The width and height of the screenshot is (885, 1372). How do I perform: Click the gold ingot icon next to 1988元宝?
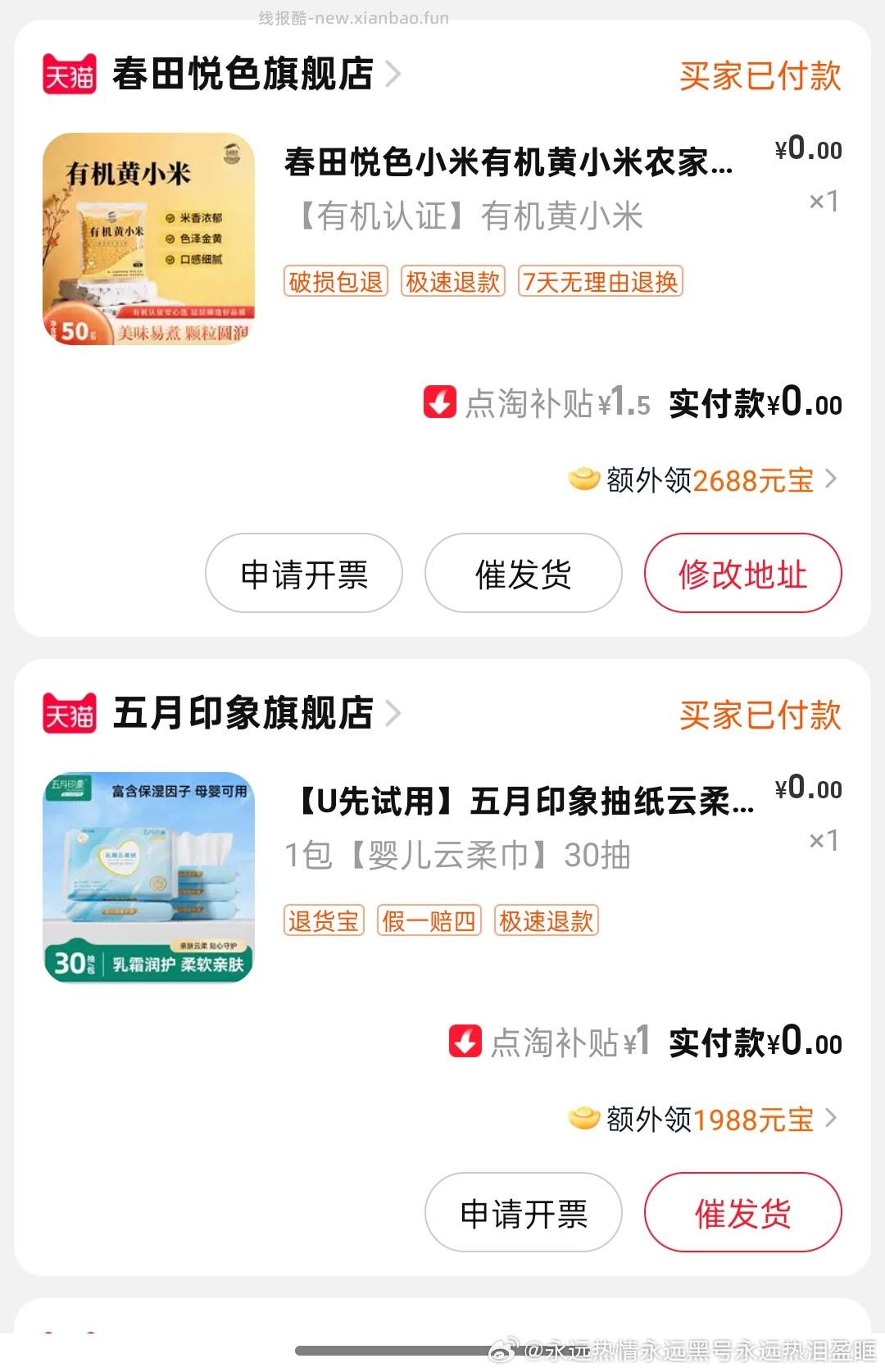(583, 1120)
